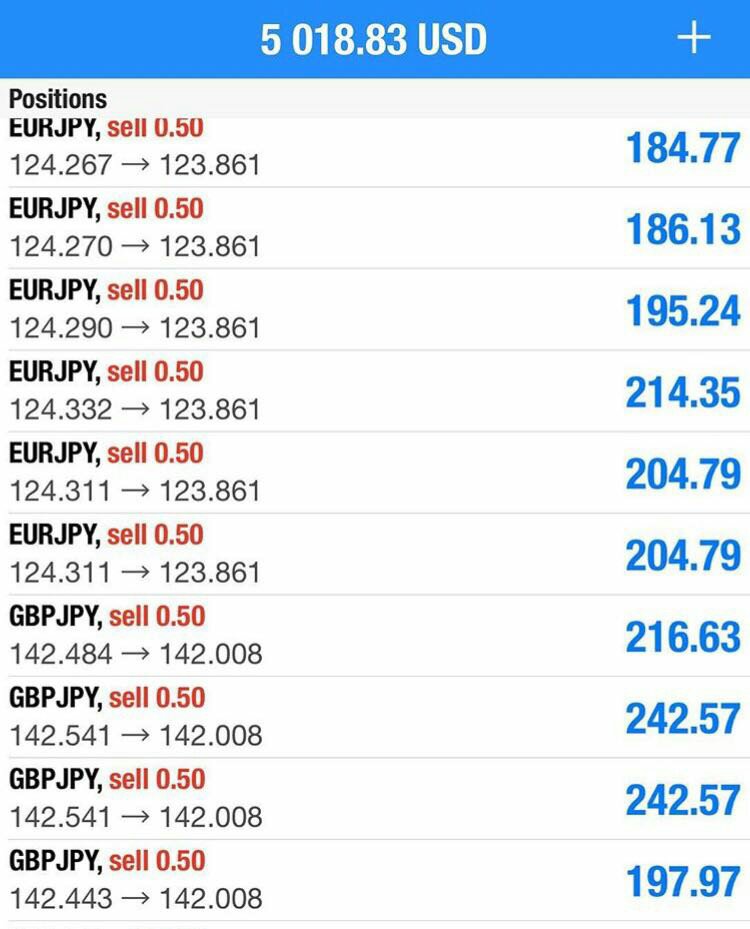The width and height of the screenshot is (750, 929).
Task: Open the GBPJPY position with 197.97 profit
Action: [x=374, y=880]
